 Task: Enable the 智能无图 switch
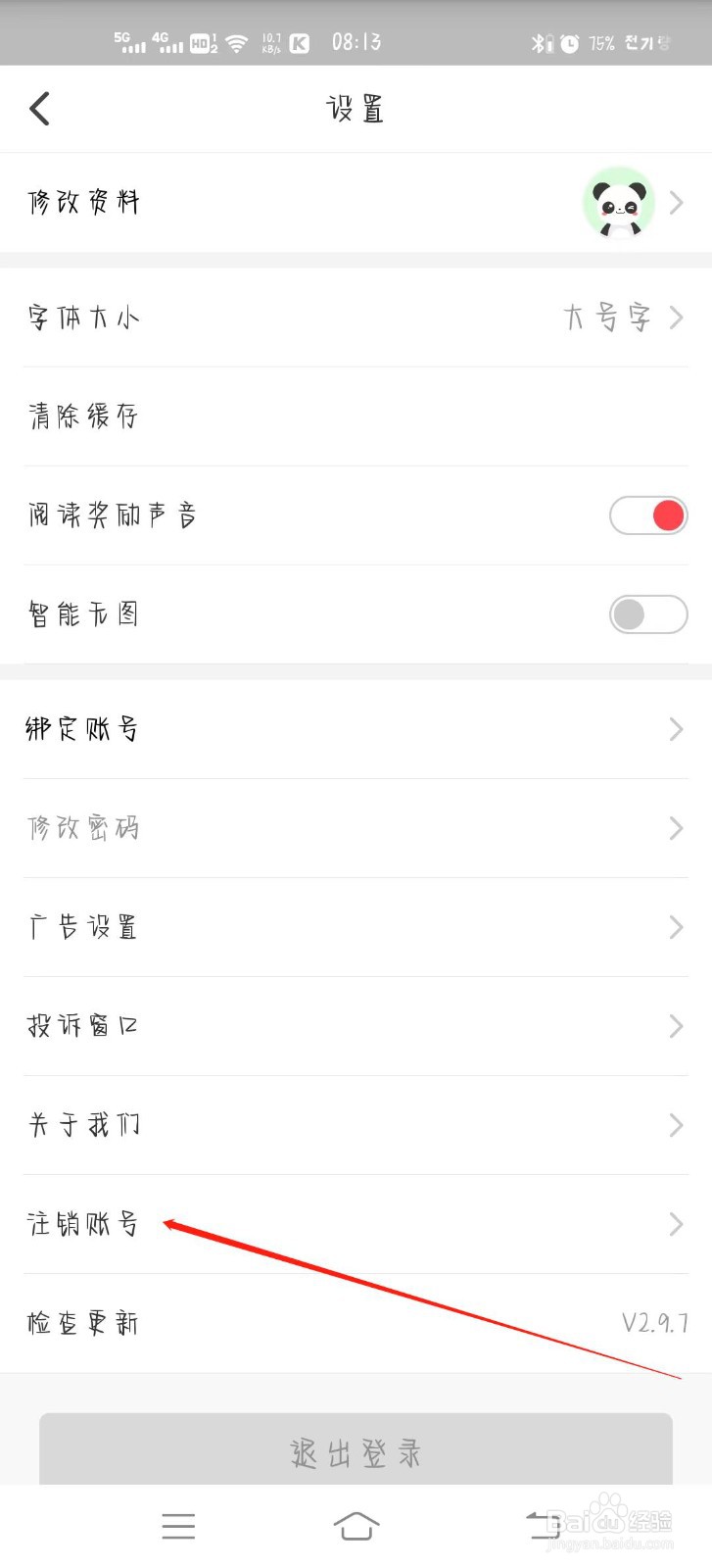(x=648, y=614)
